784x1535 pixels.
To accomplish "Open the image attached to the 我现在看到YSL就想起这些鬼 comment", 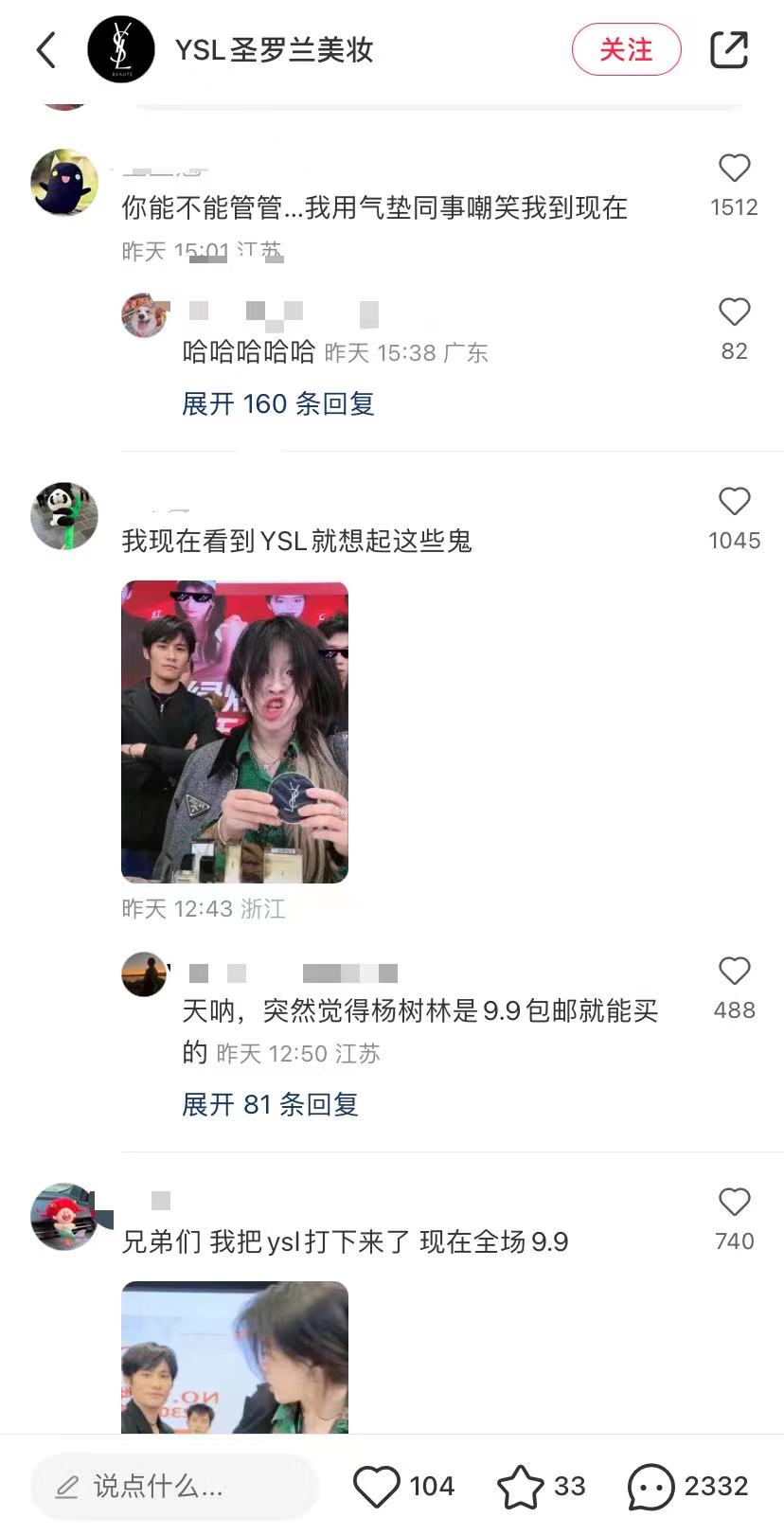I will (x=235, y=731).
